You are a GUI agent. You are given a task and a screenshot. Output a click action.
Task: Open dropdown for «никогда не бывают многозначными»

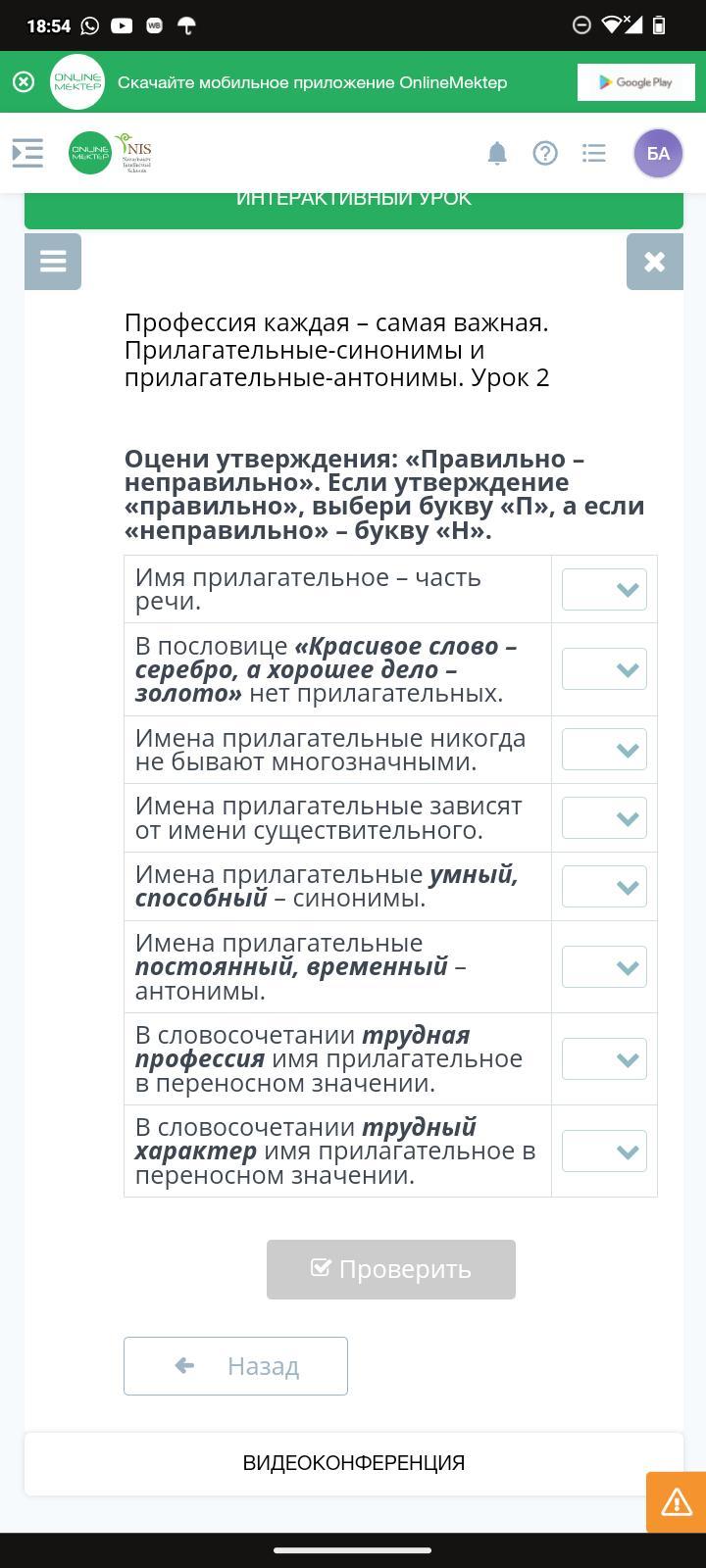coord(604,750)
